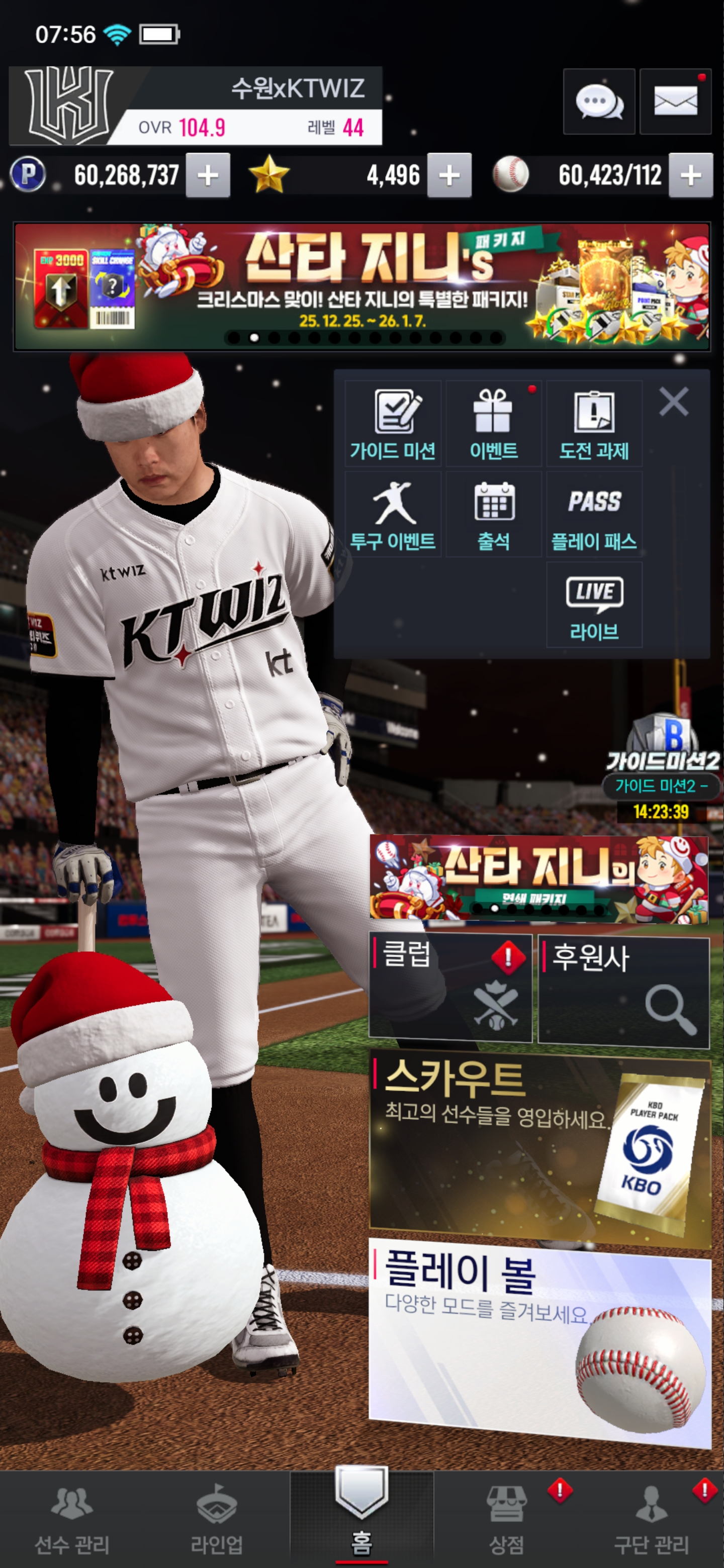Open the chat bubble icon
Viewport: 724px width, 1568px height.
[x=599, y=102]
